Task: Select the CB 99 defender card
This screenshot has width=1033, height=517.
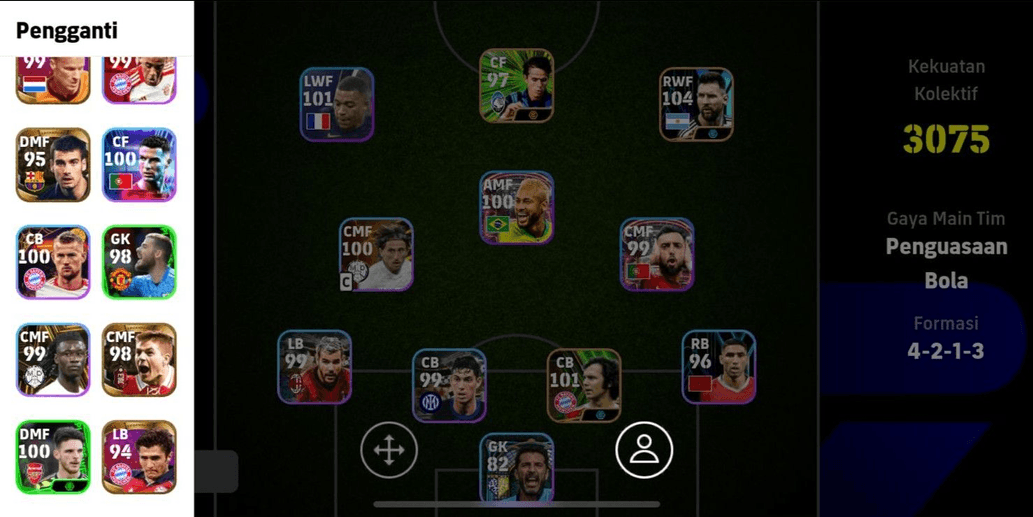Action: (x=449, y=385)
